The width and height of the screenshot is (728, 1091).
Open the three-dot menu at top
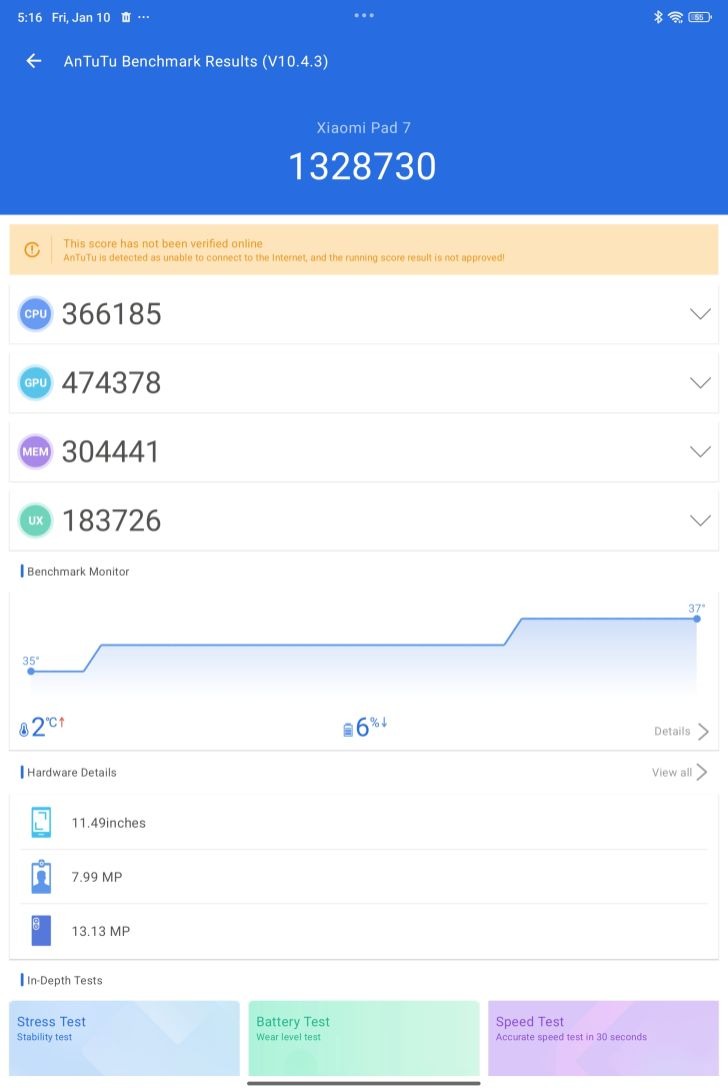coord(364,16)
